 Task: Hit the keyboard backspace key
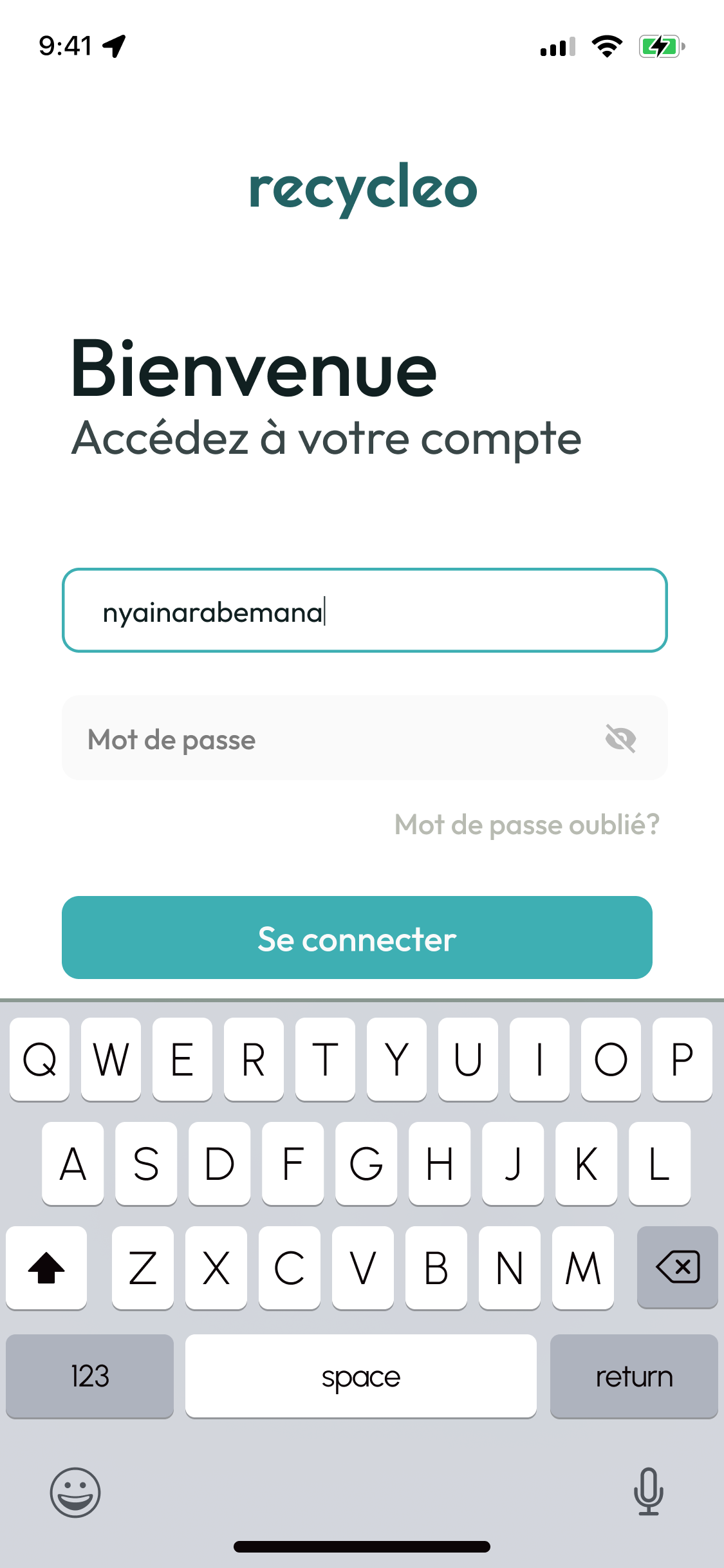(x=677, y=1267)
